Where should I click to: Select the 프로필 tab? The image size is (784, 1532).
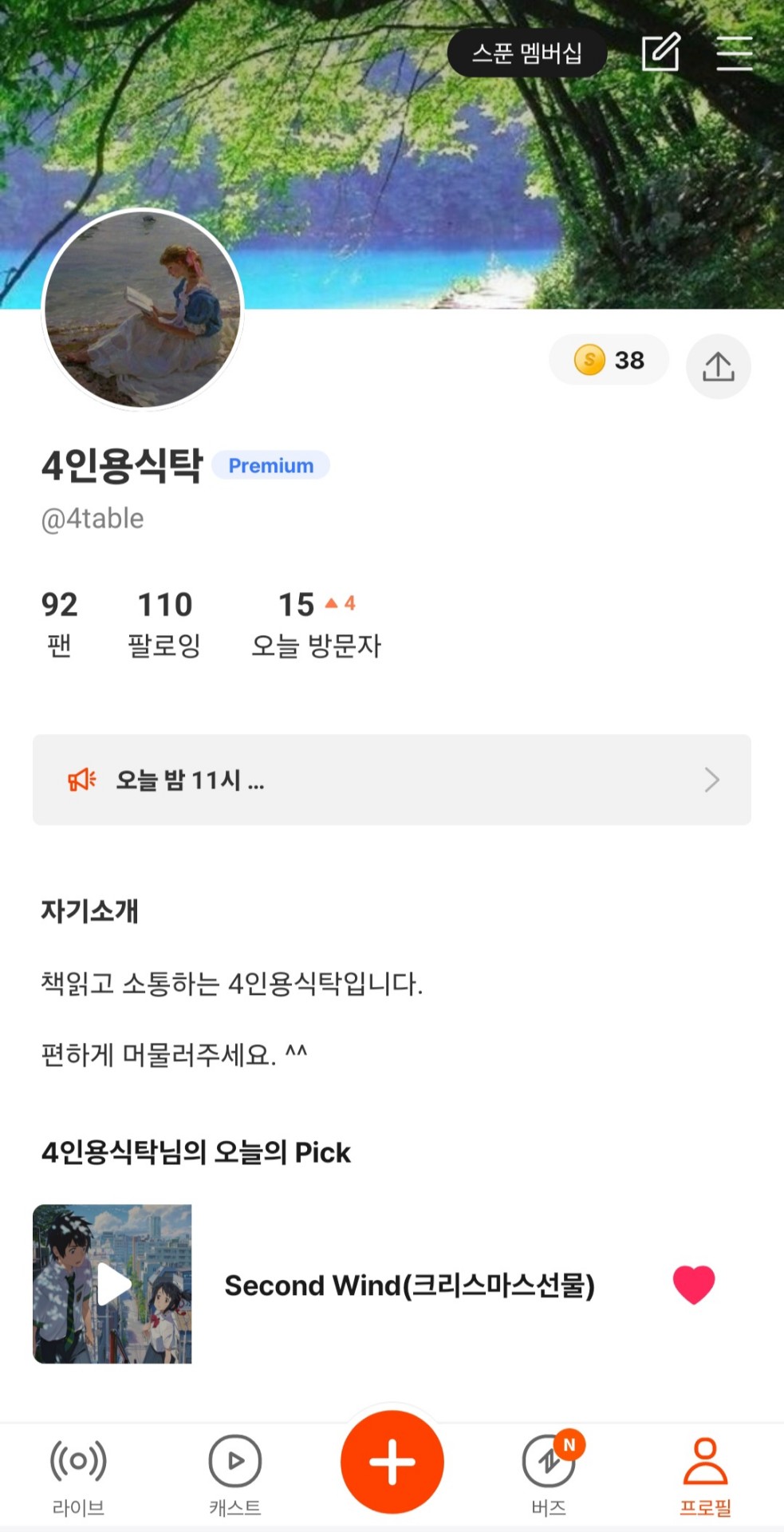pos(705,1475)
